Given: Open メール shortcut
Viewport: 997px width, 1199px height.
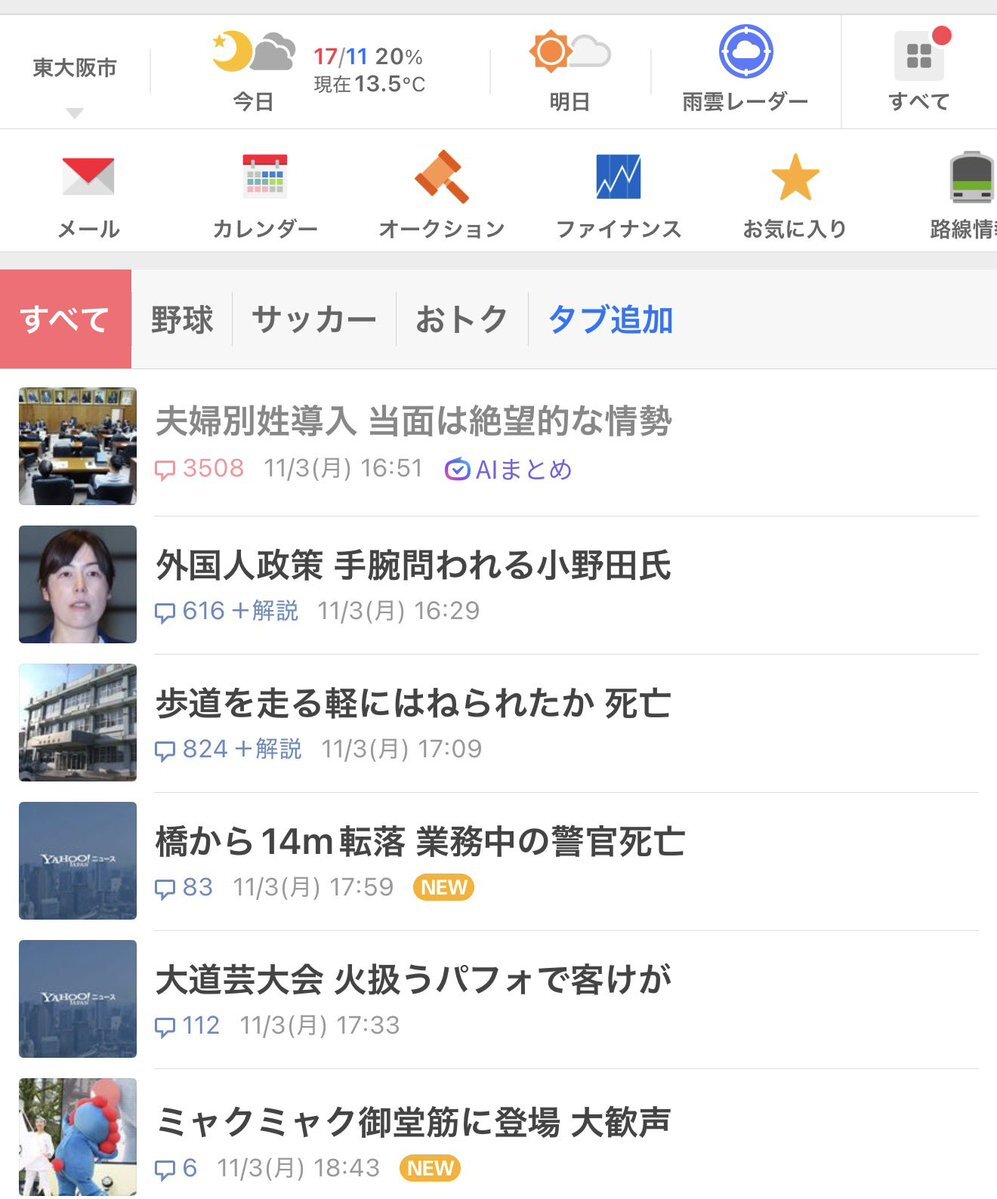Looking at the screenshot, I should pyautogui.click(x=88, y=195).
